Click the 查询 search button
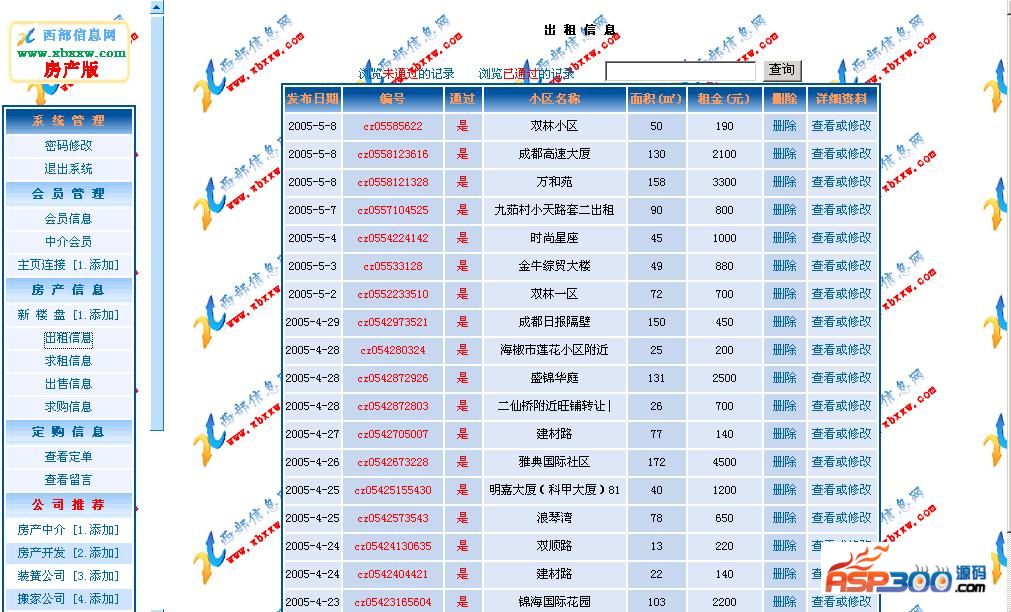Image resolution: width=1011 pixels, height=612 pixels. [782, 70]
